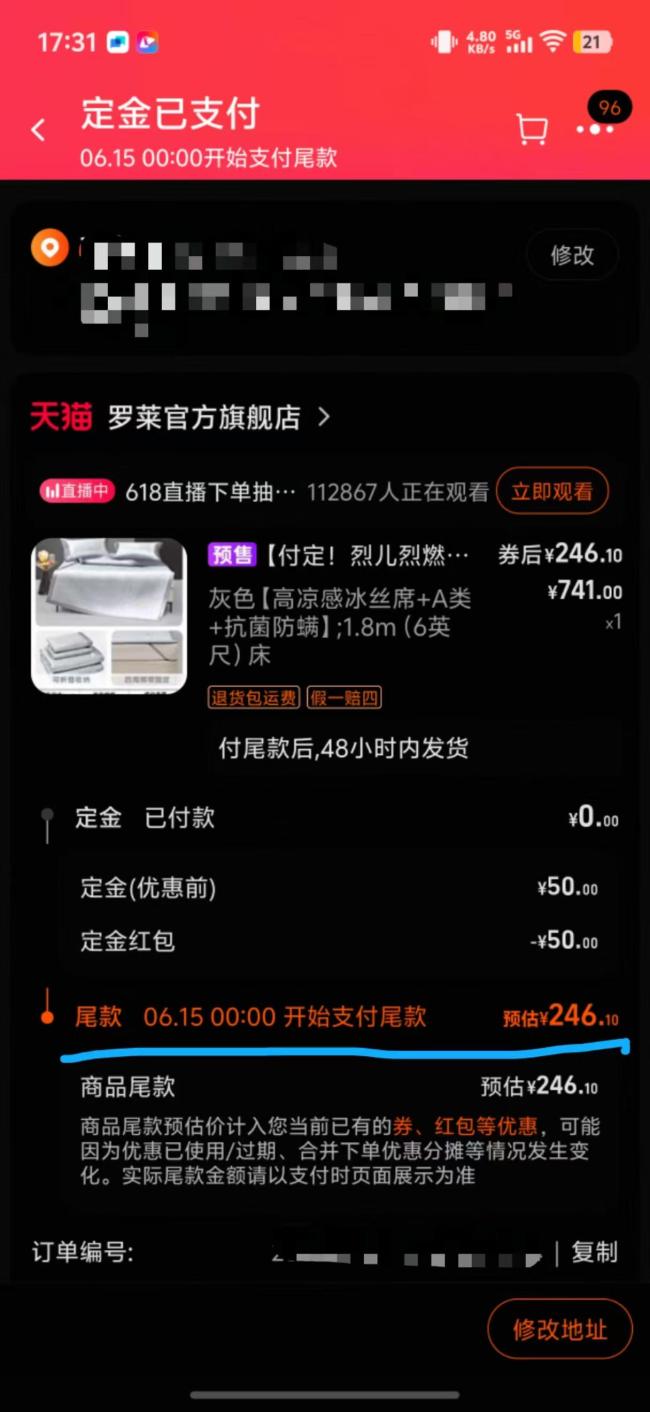This screenshot has height=1412, width=650.
Task: Copy the order number with 复制
Action: click(x=594, y=1252)
